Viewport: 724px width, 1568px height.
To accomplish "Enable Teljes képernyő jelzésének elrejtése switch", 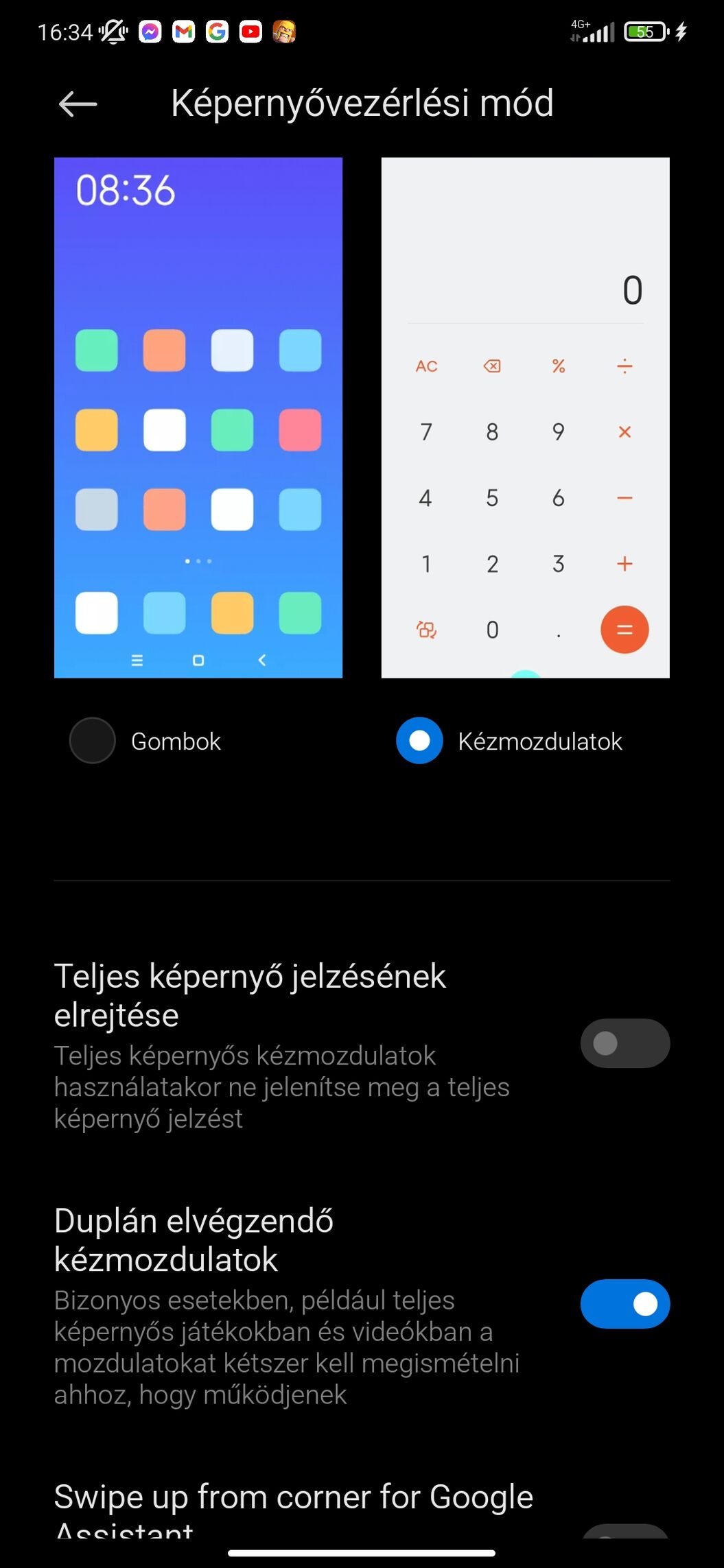I will (x=625, y=1043).
